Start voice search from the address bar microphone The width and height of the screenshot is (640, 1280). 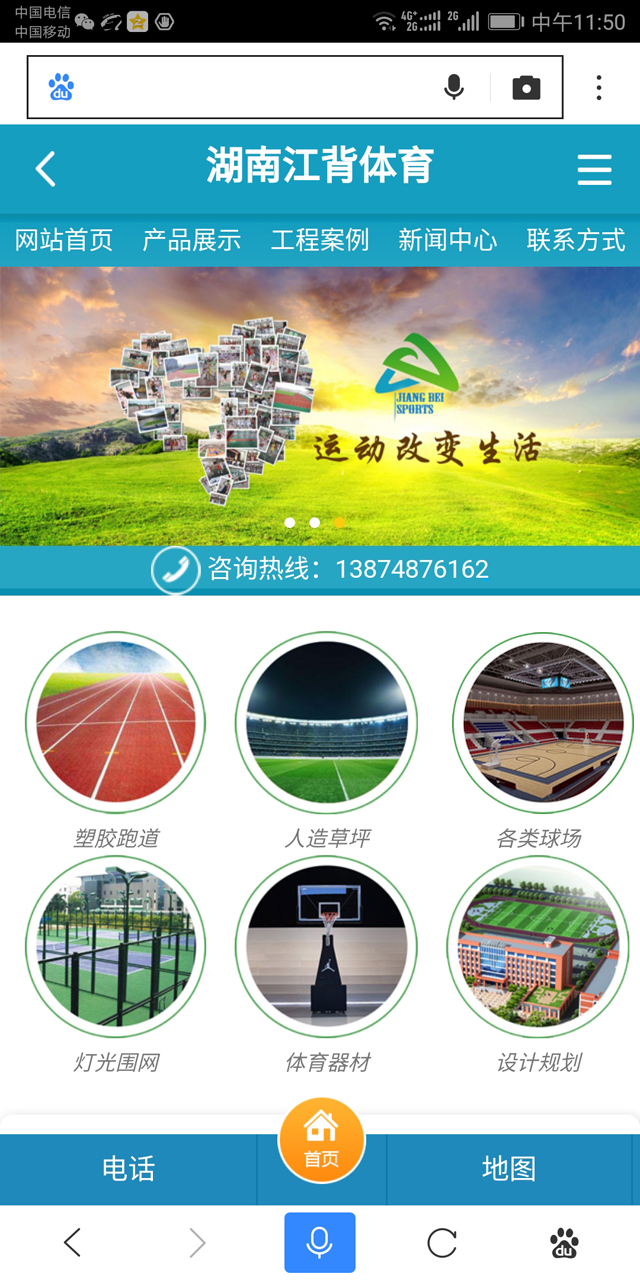[x=454, y=88]
